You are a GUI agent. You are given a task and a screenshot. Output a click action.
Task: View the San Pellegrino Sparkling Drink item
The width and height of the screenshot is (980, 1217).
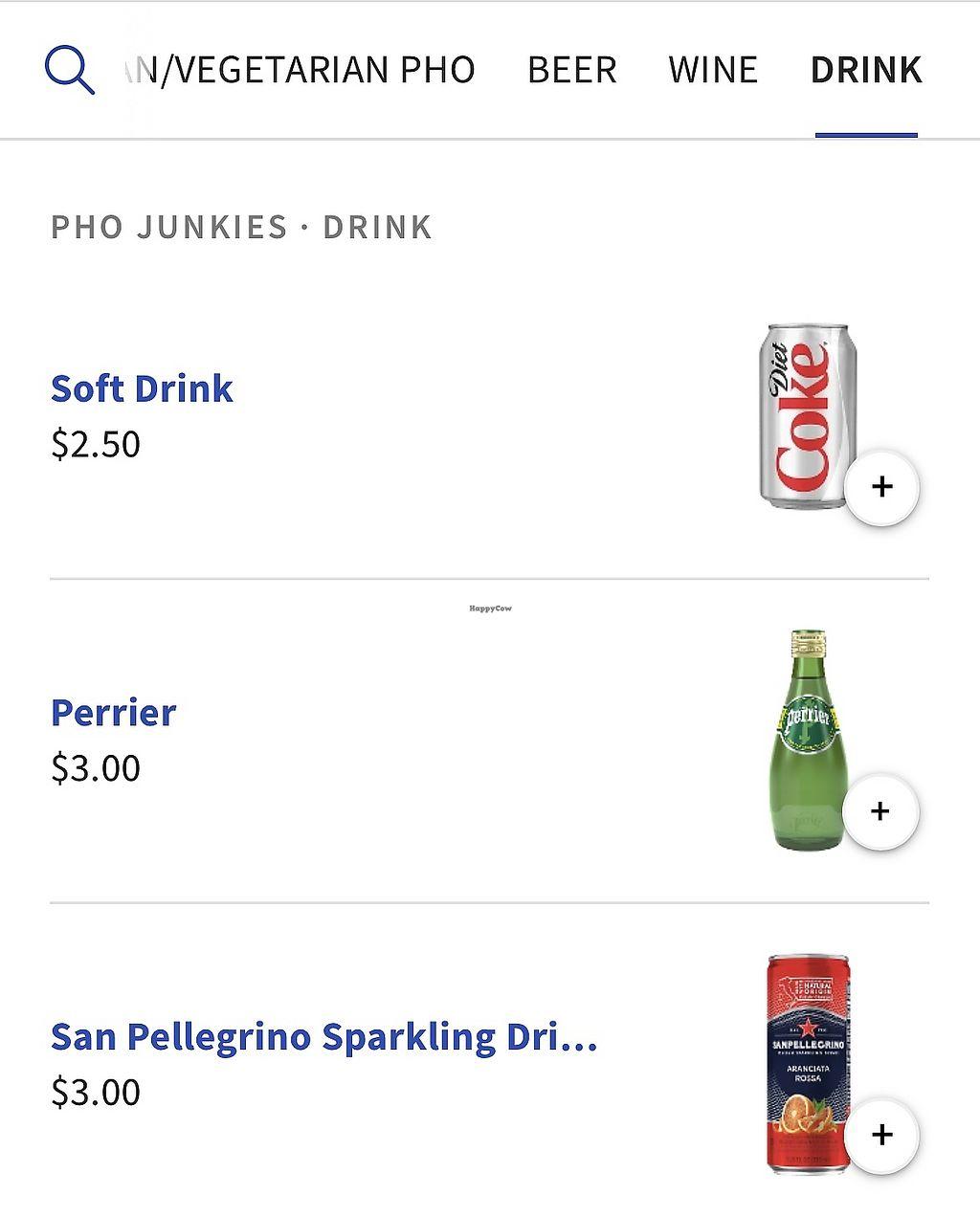(323, 1037)
